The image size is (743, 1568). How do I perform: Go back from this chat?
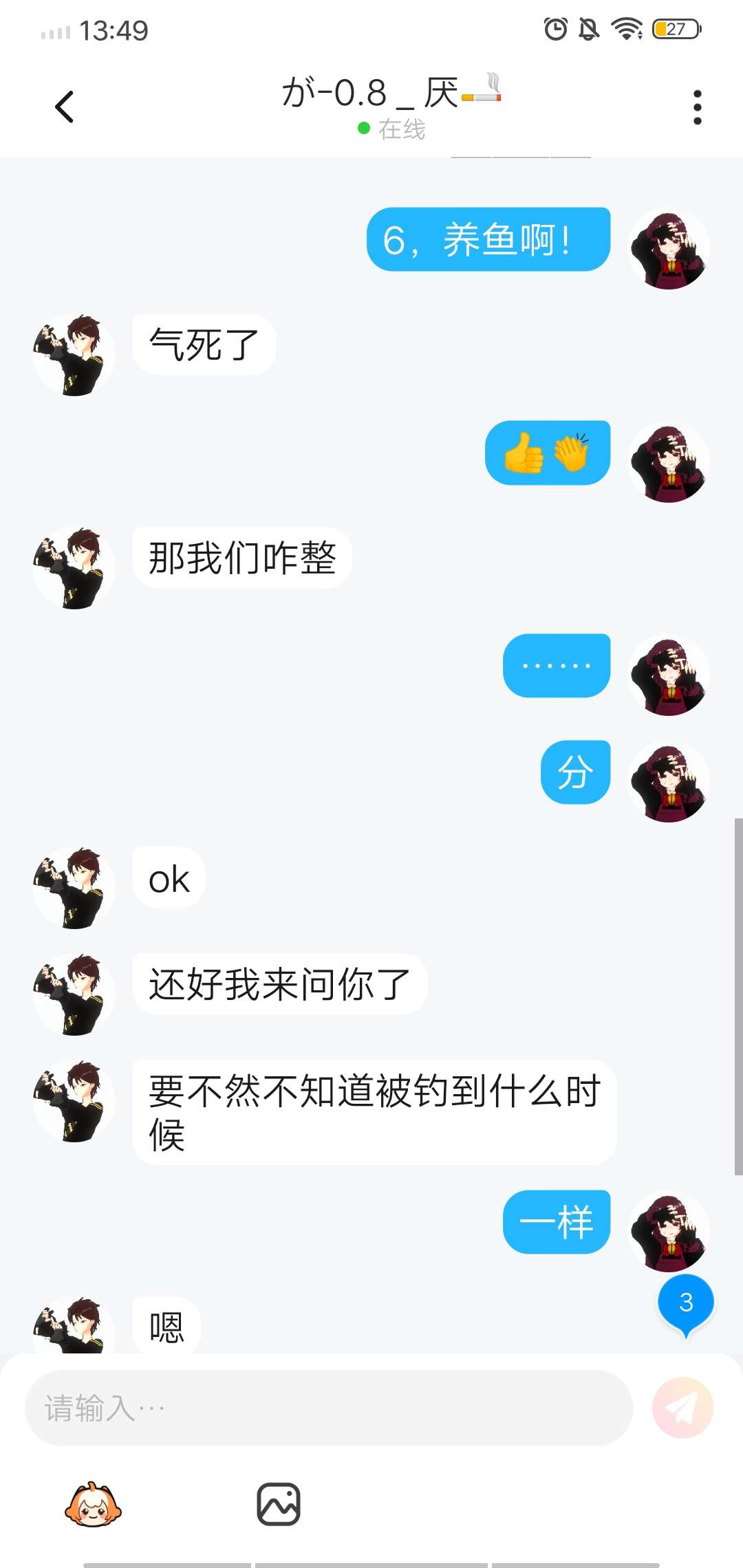[65, 107]
